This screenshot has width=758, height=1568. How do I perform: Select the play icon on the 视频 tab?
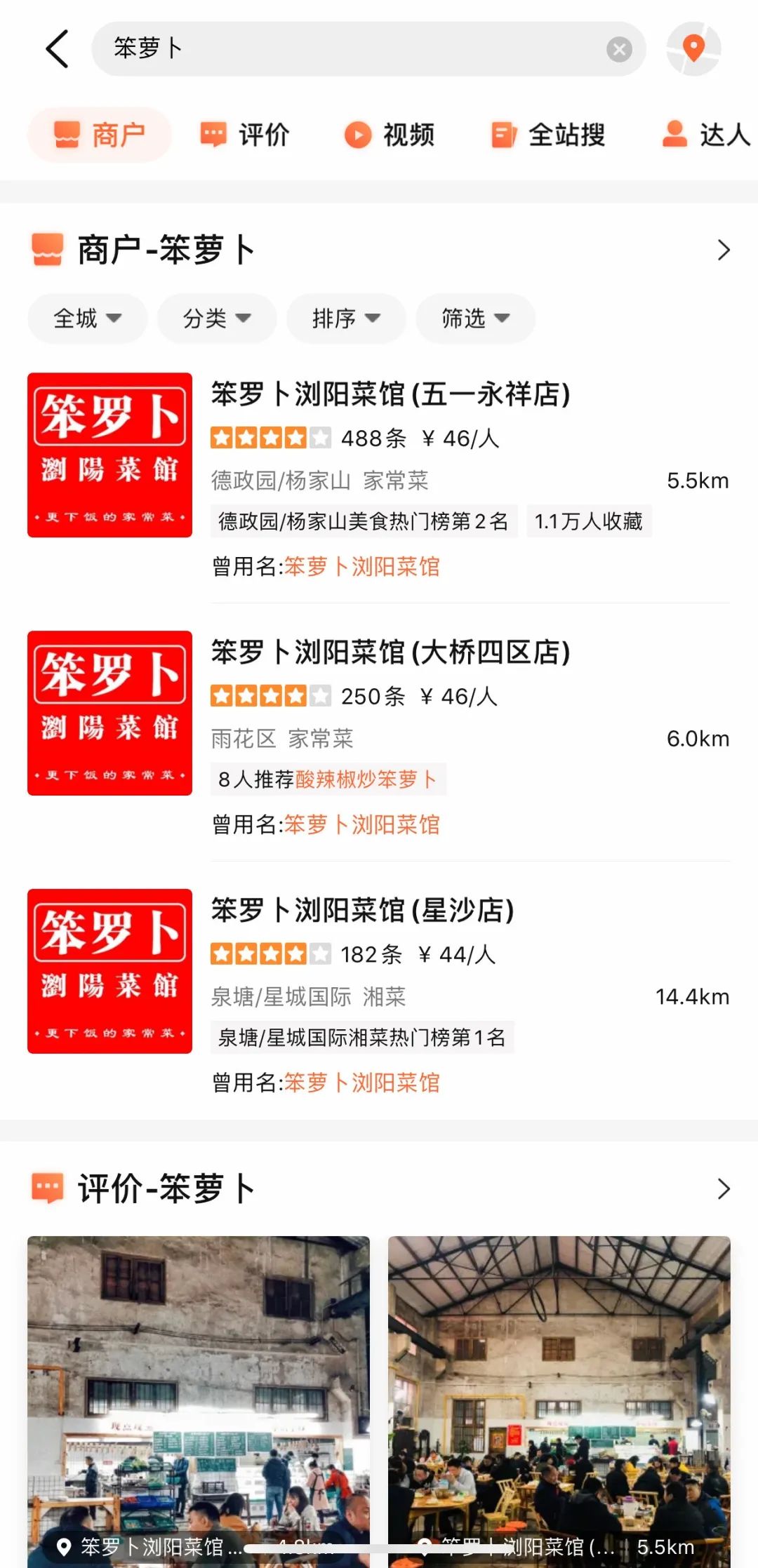(357, 135)
